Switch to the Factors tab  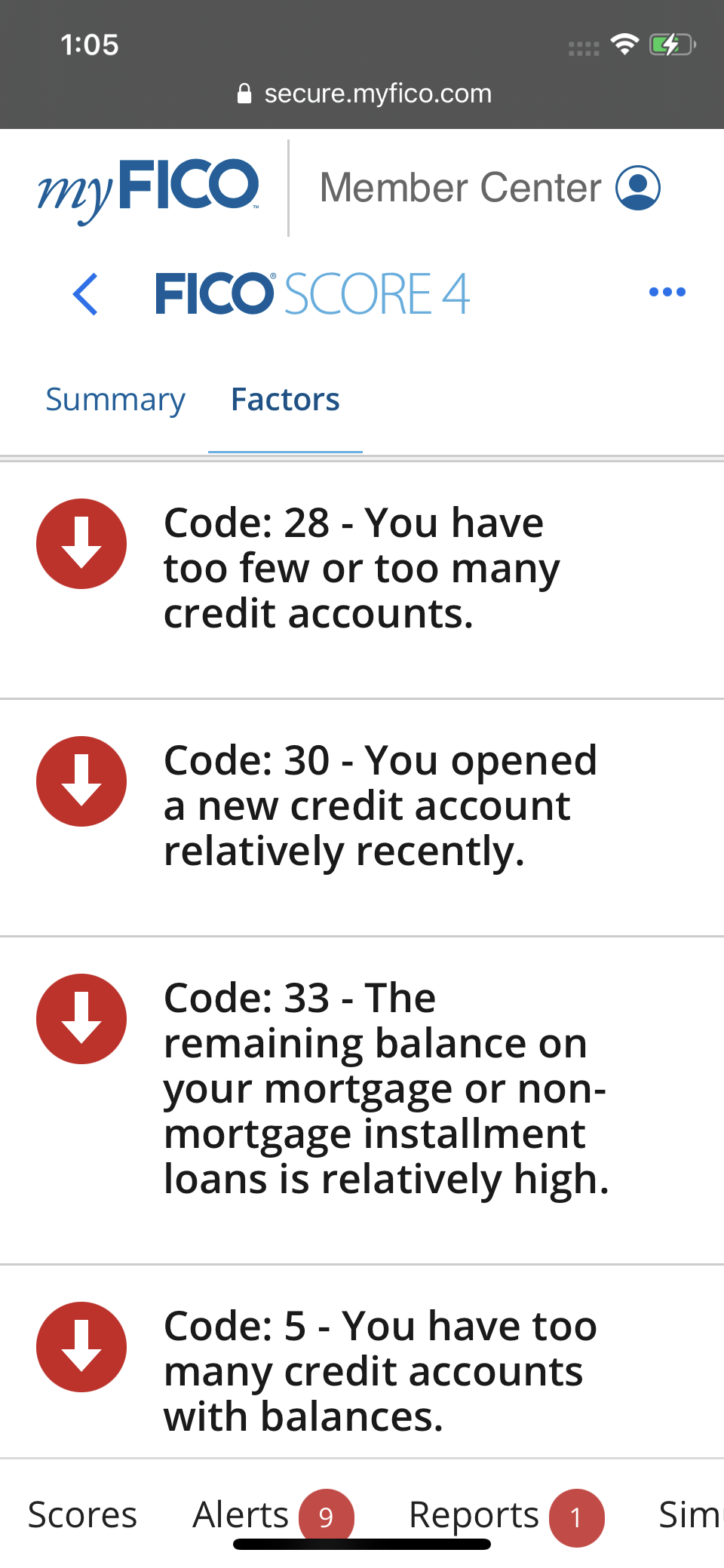284,399
